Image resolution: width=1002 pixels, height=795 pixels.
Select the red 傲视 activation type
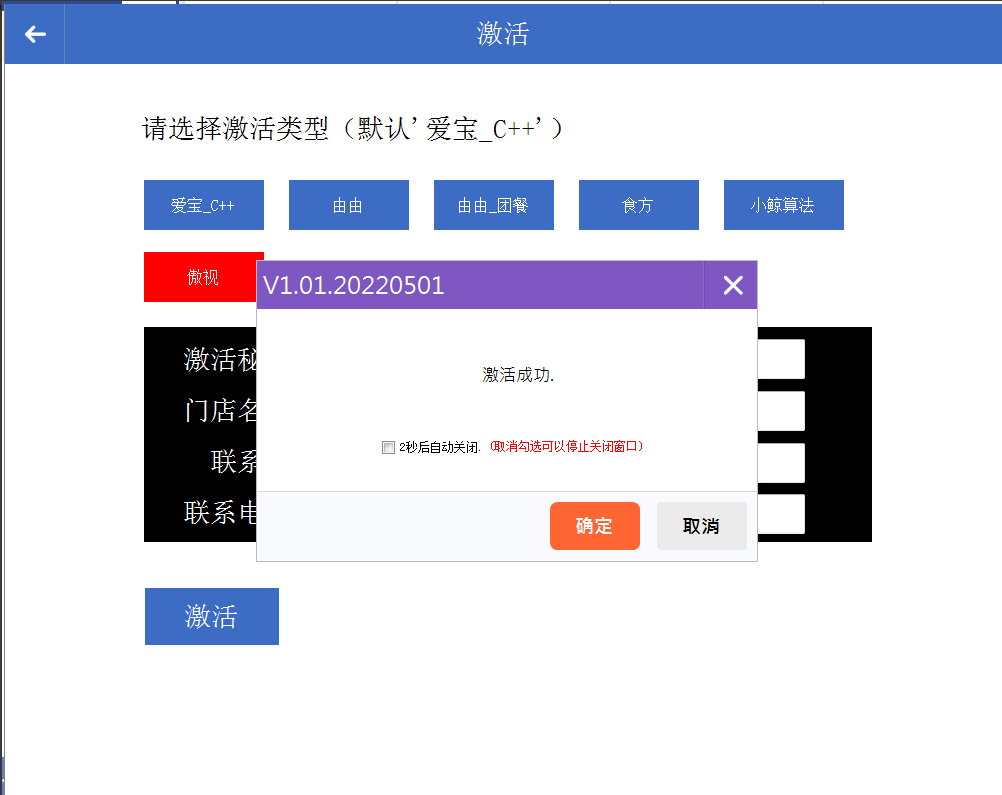[x=203, y=277]
